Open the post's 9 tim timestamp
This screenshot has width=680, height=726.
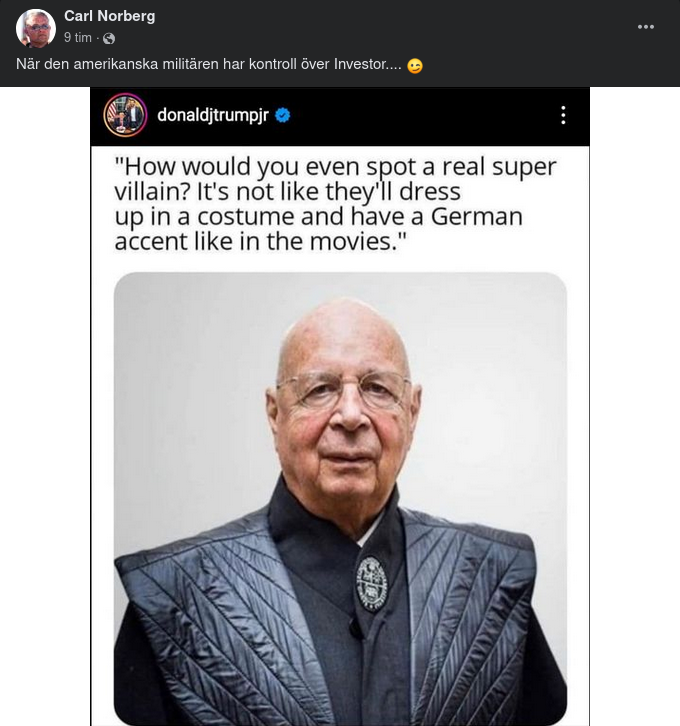point(77,38)
